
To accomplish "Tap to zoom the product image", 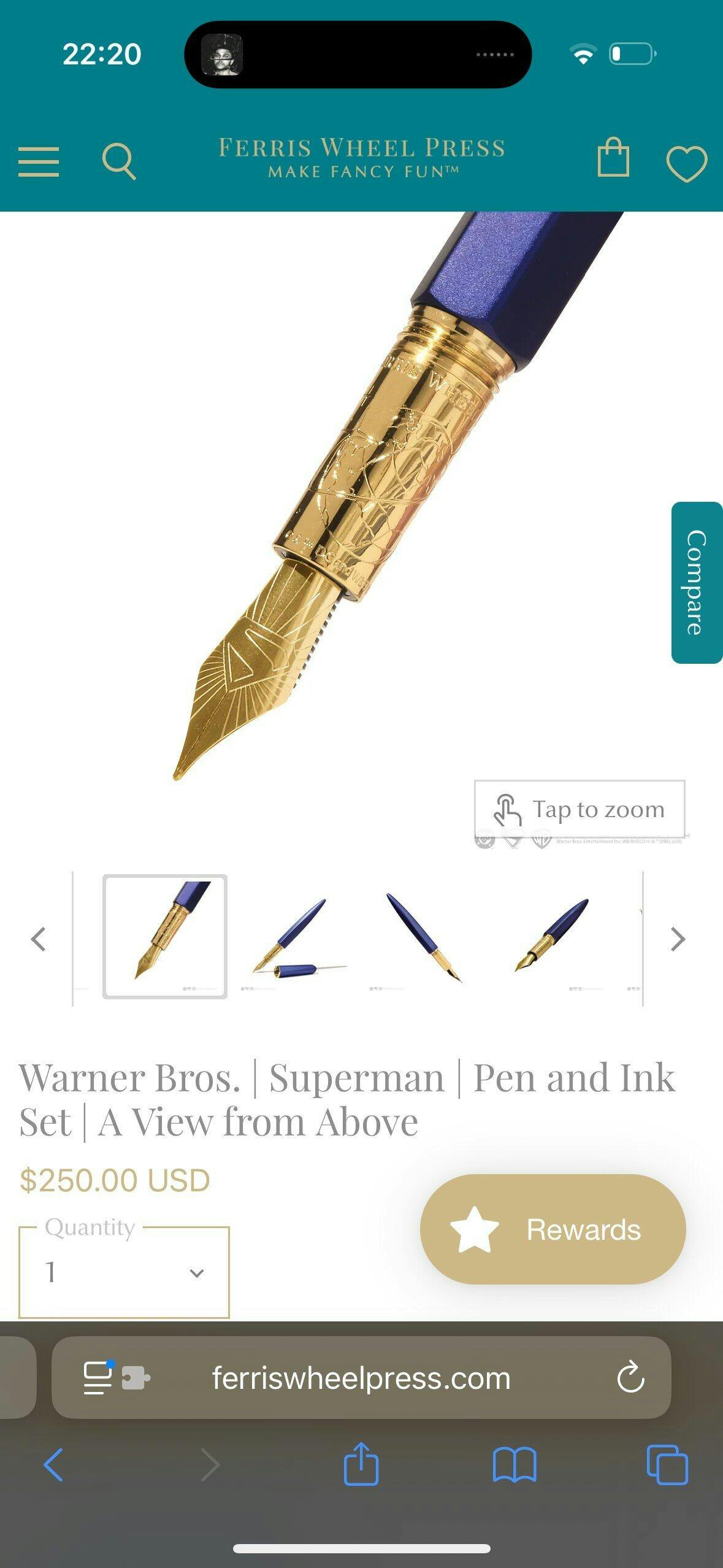I will (580, 809).
